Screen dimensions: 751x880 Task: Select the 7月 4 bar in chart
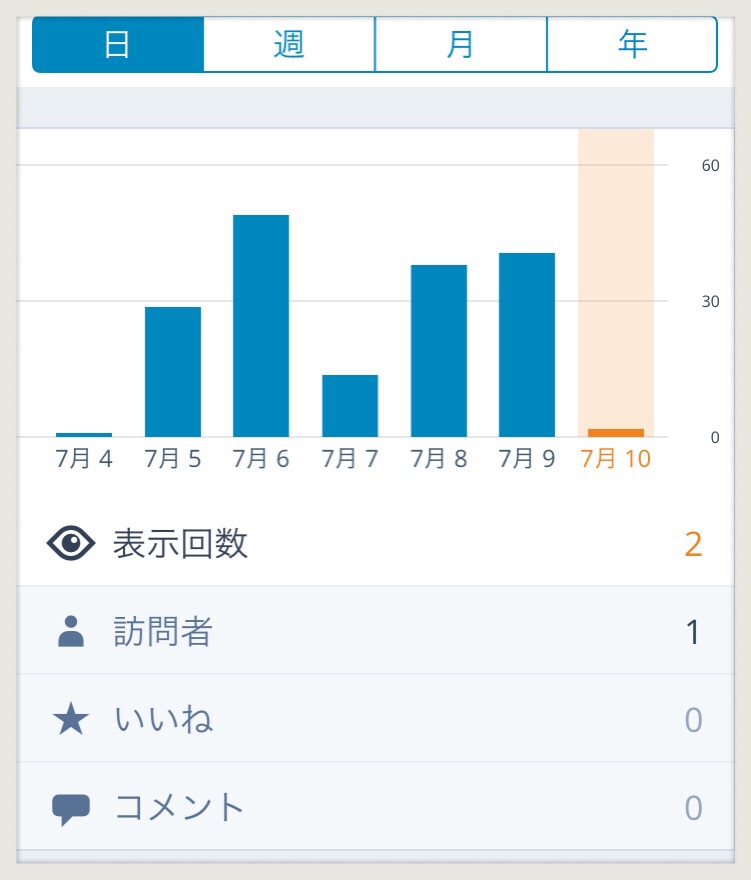[x=84, y=434]
